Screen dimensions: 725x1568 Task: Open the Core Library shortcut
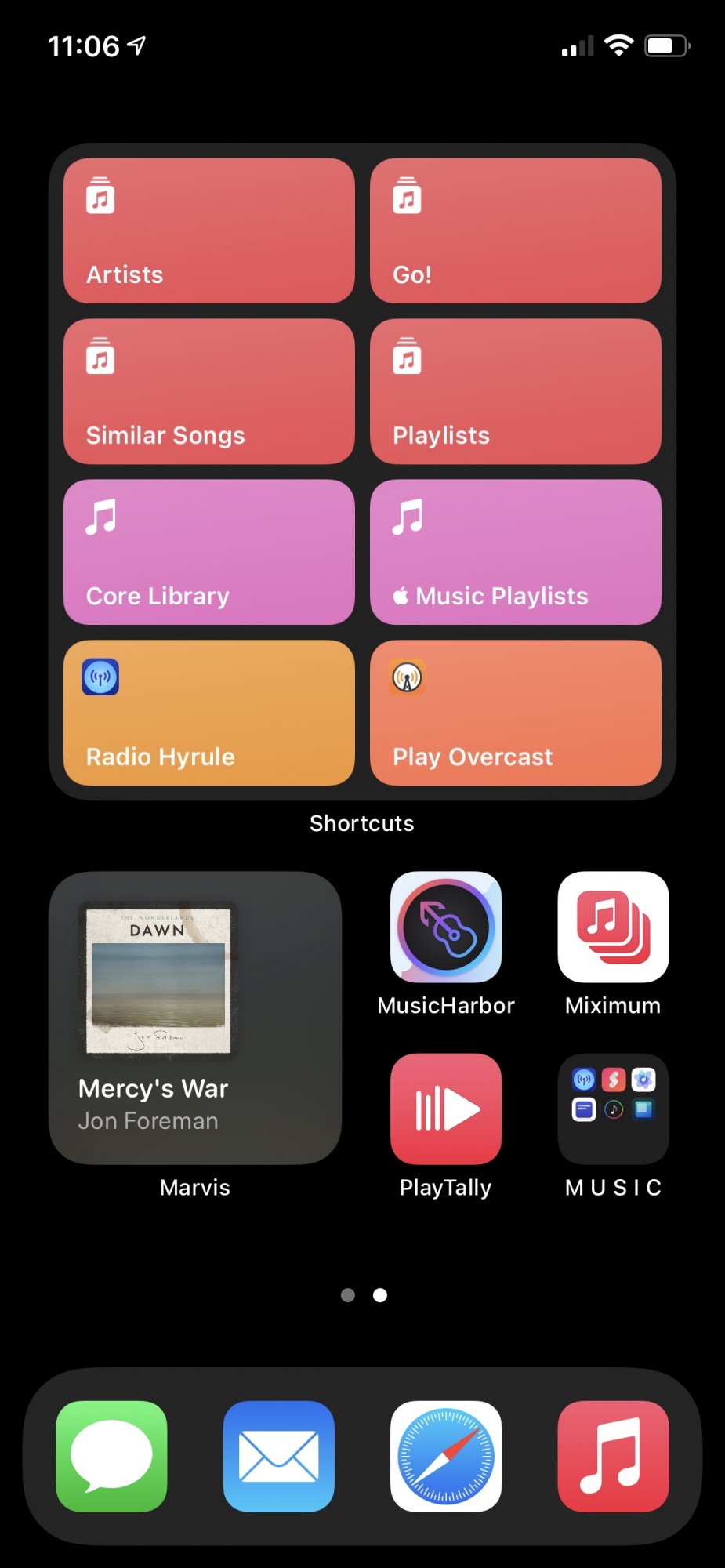(x=208, y=552)
